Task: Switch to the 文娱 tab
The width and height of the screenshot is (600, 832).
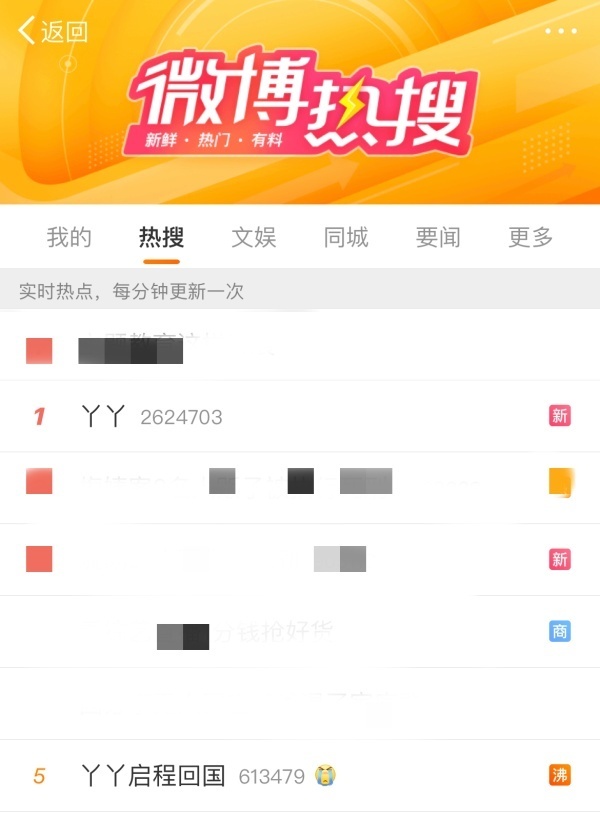Action: tap(253, 237)
